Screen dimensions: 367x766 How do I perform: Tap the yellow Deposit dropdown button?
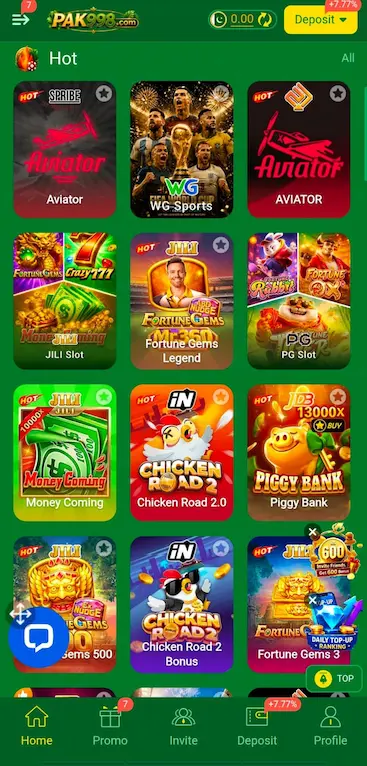click(321, 20)
